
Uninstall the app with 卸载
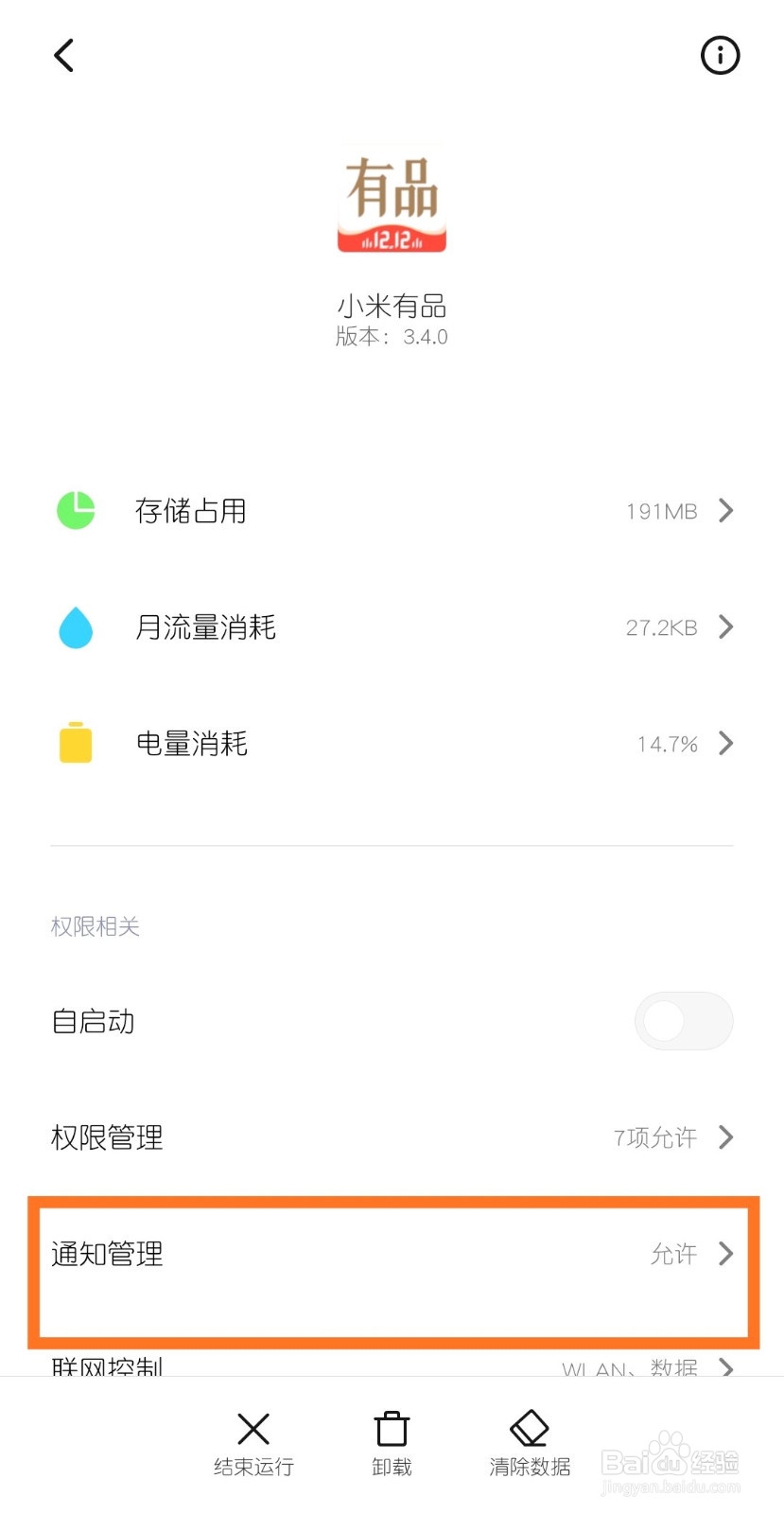click(x=392, y=1443)
